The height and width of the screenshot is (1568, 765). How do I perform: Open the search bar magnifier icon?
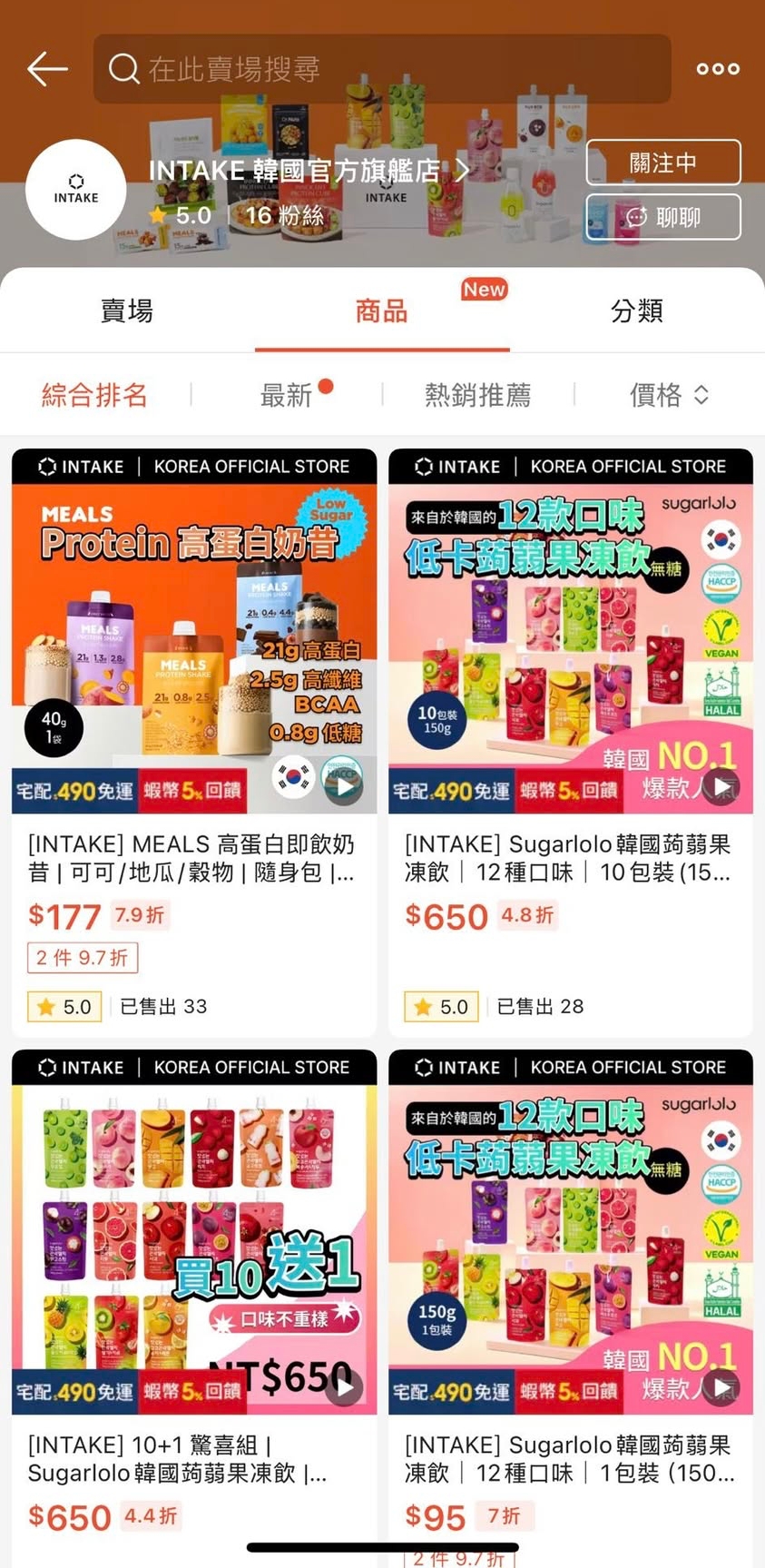click(x=123, y=70)
